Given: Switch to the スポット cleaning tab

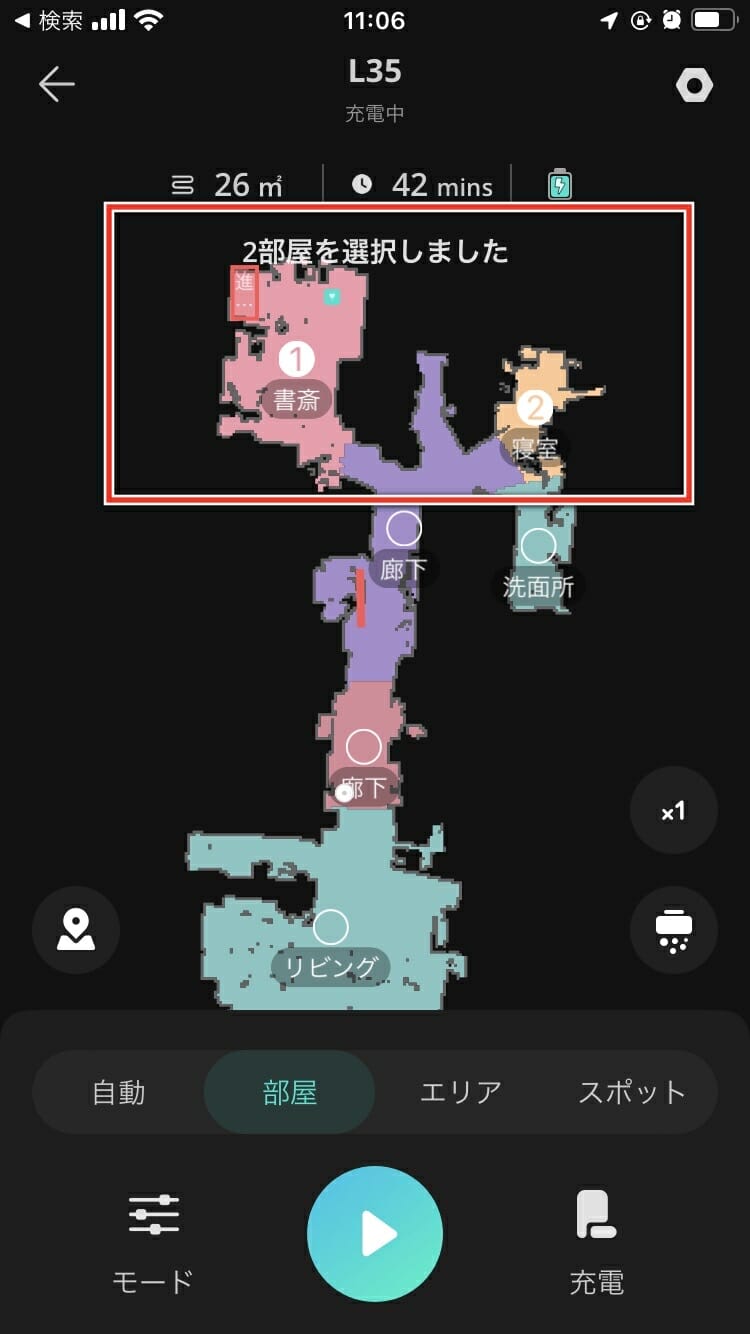Looking at the screenshot, I should click(x=631, y=1092).
